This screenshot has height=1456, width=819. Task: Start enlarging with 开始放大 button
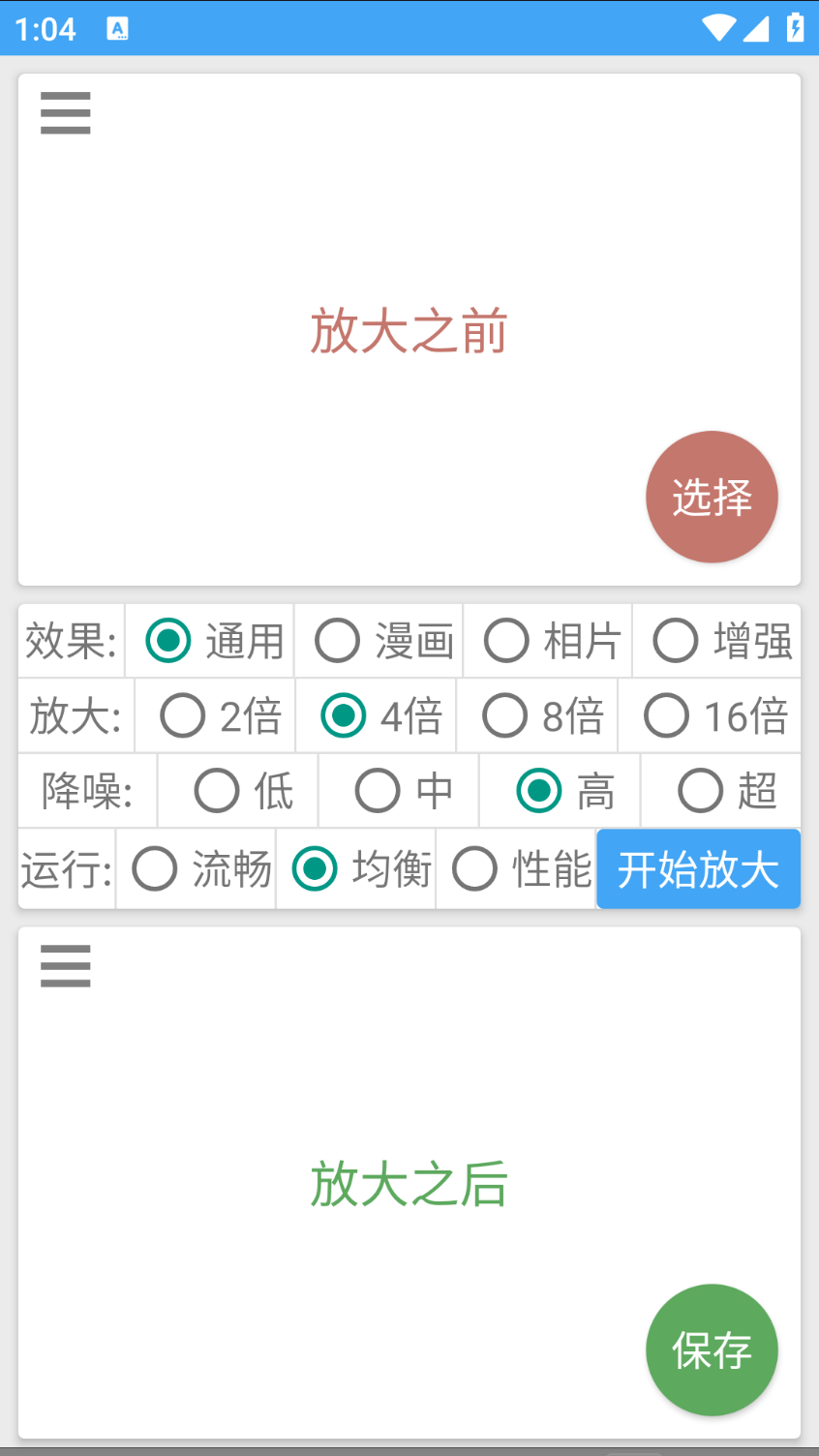(698, 868)
